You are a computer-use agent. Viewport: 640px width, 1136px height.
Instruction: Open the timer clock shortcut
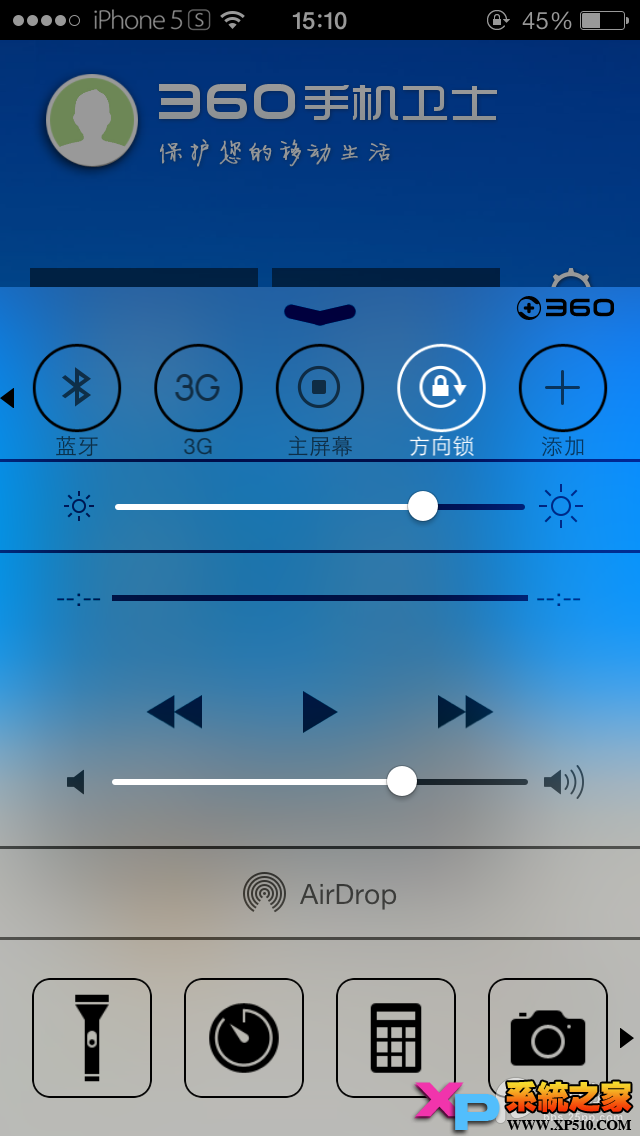coord(244,1038)
